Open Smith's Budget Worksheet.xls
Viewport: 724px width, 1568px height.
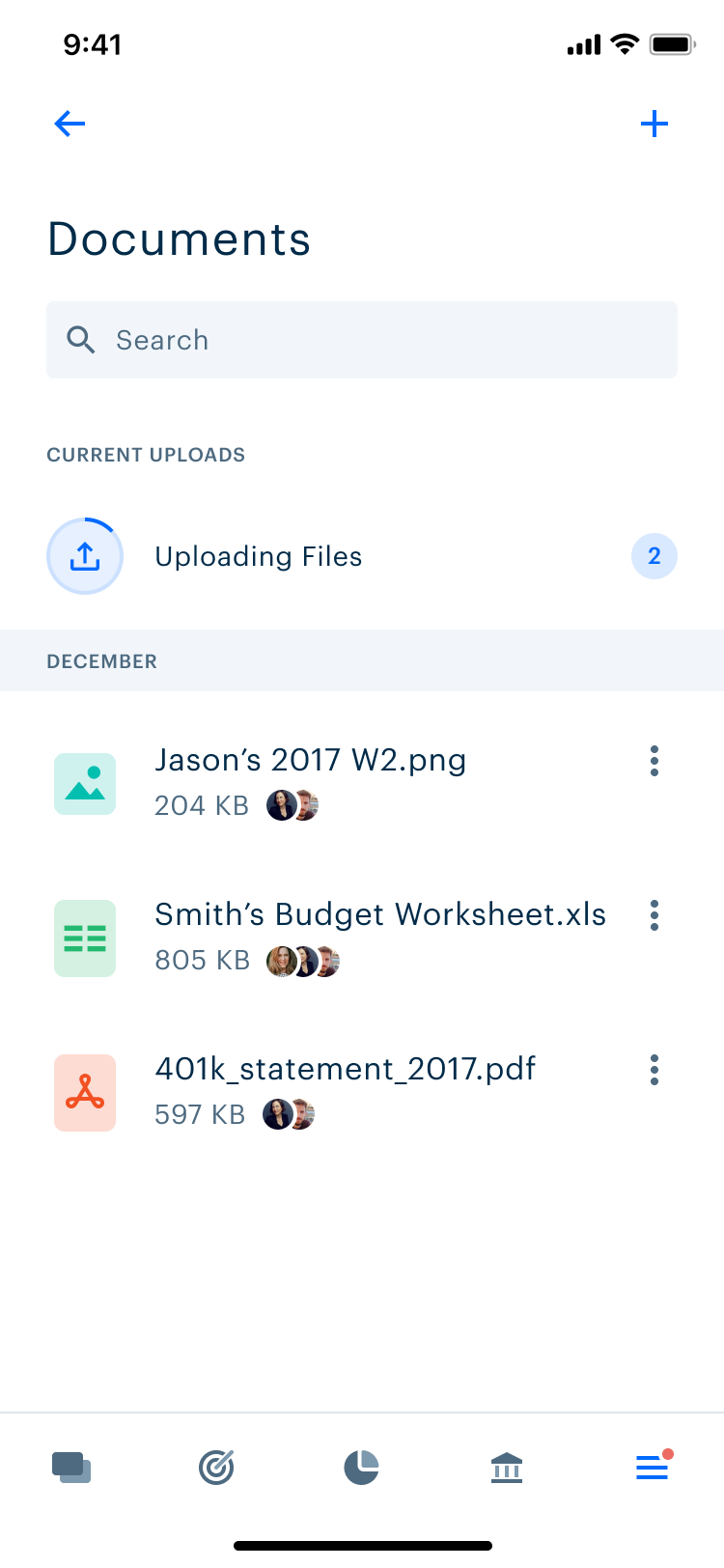coord(379,915)
